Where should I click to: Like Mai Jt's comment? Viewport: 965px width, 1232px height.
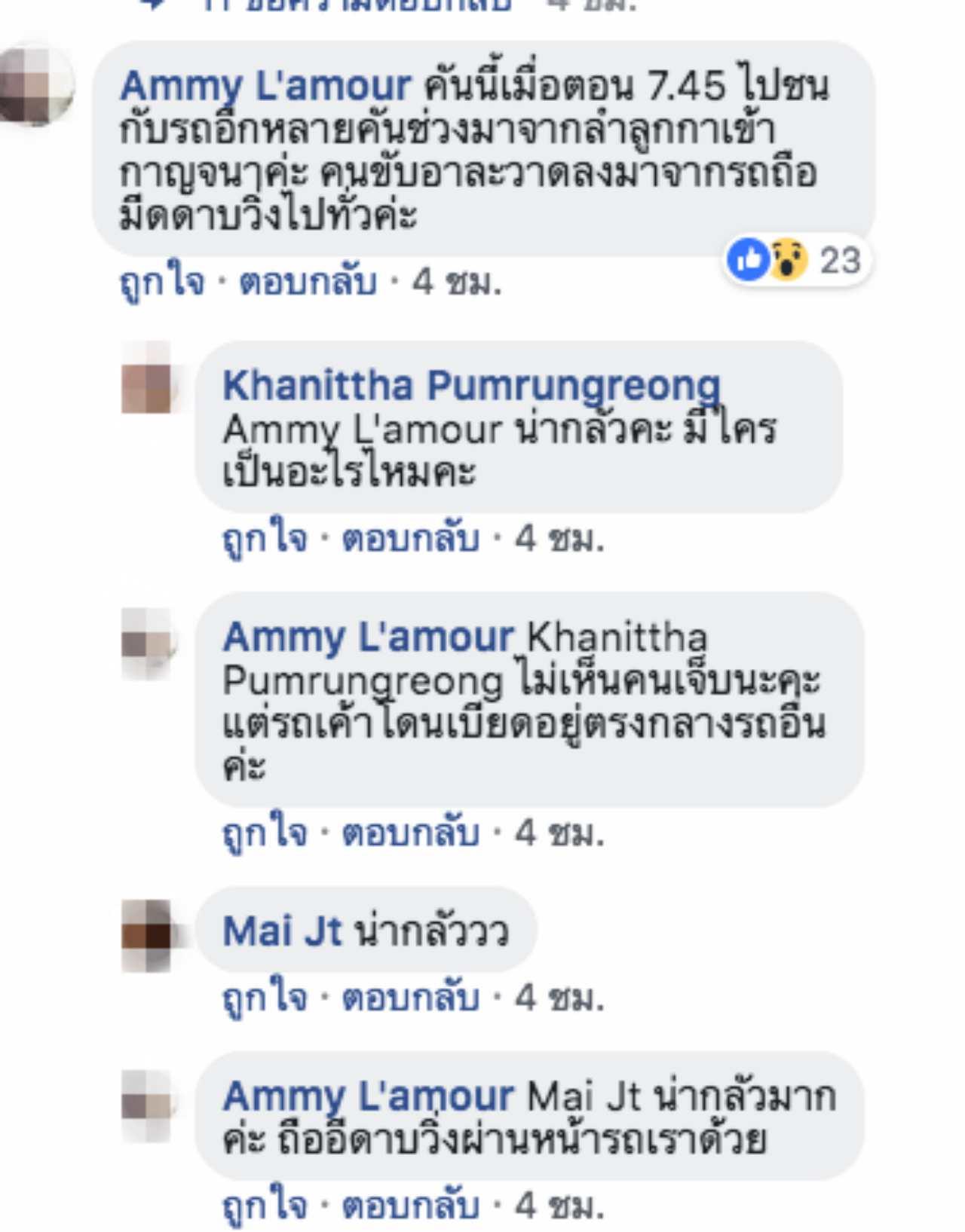pyautogui.click(x=265, y=997)
